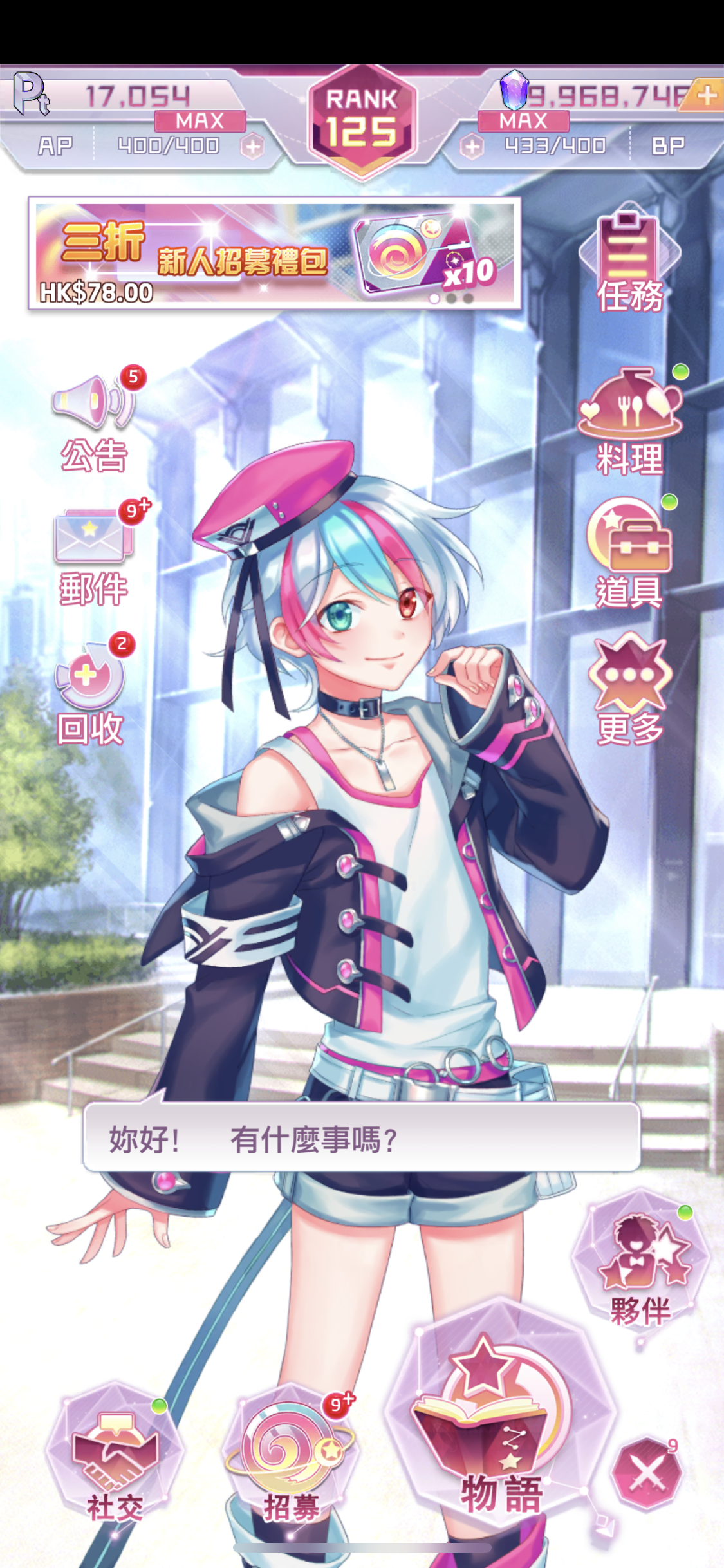Tap the 妳好 dialogue bubble
The height and width of the screenshot is (1568, 724).
point(362,1139)
